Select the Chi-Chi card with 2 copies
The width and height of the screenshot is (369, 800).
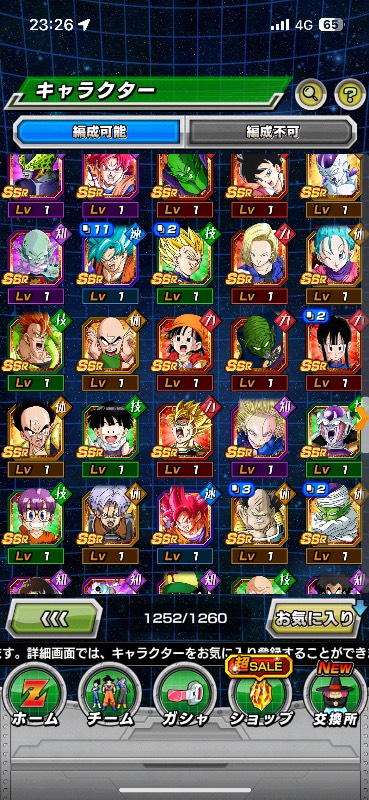334,350
